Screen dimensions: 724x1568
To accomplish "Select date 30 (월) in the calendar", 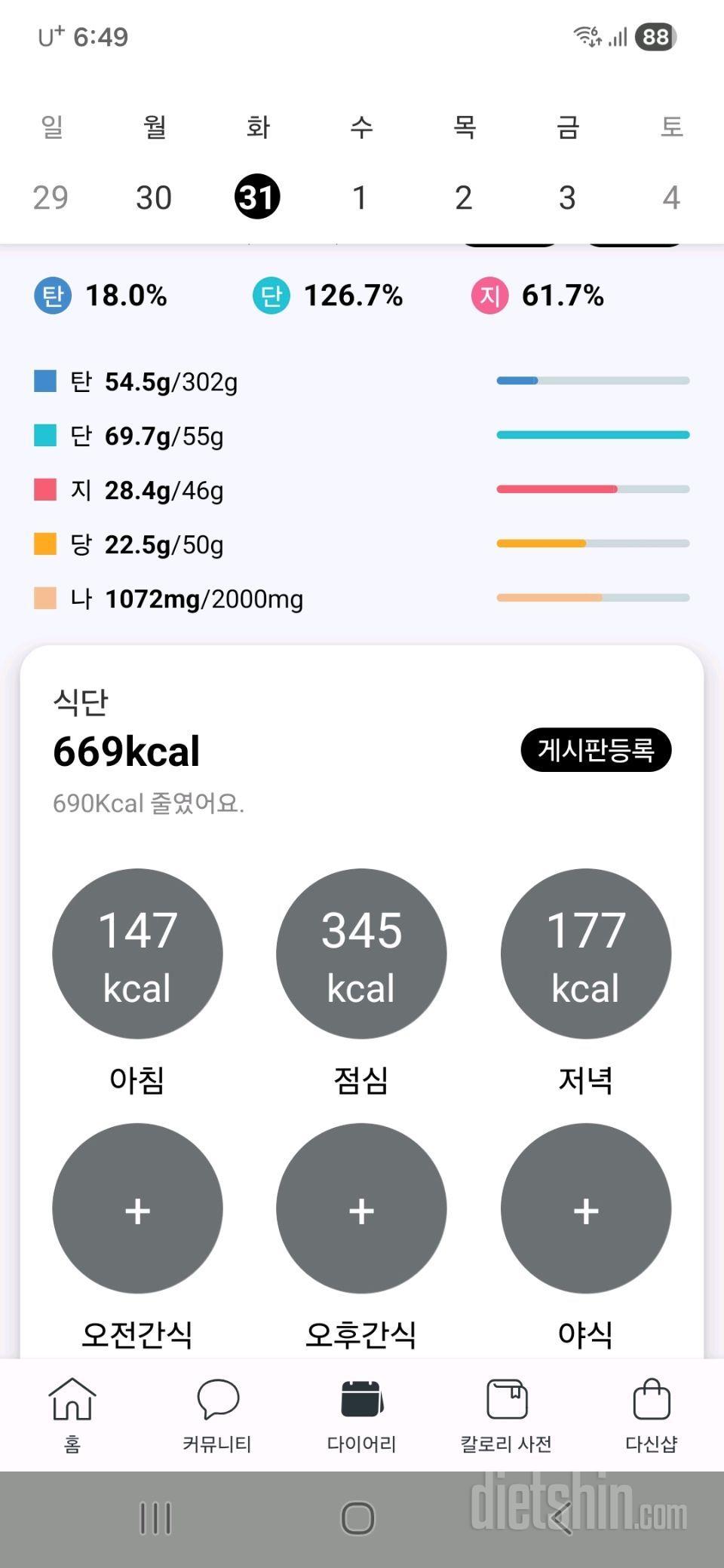I will tap(154, 198).
